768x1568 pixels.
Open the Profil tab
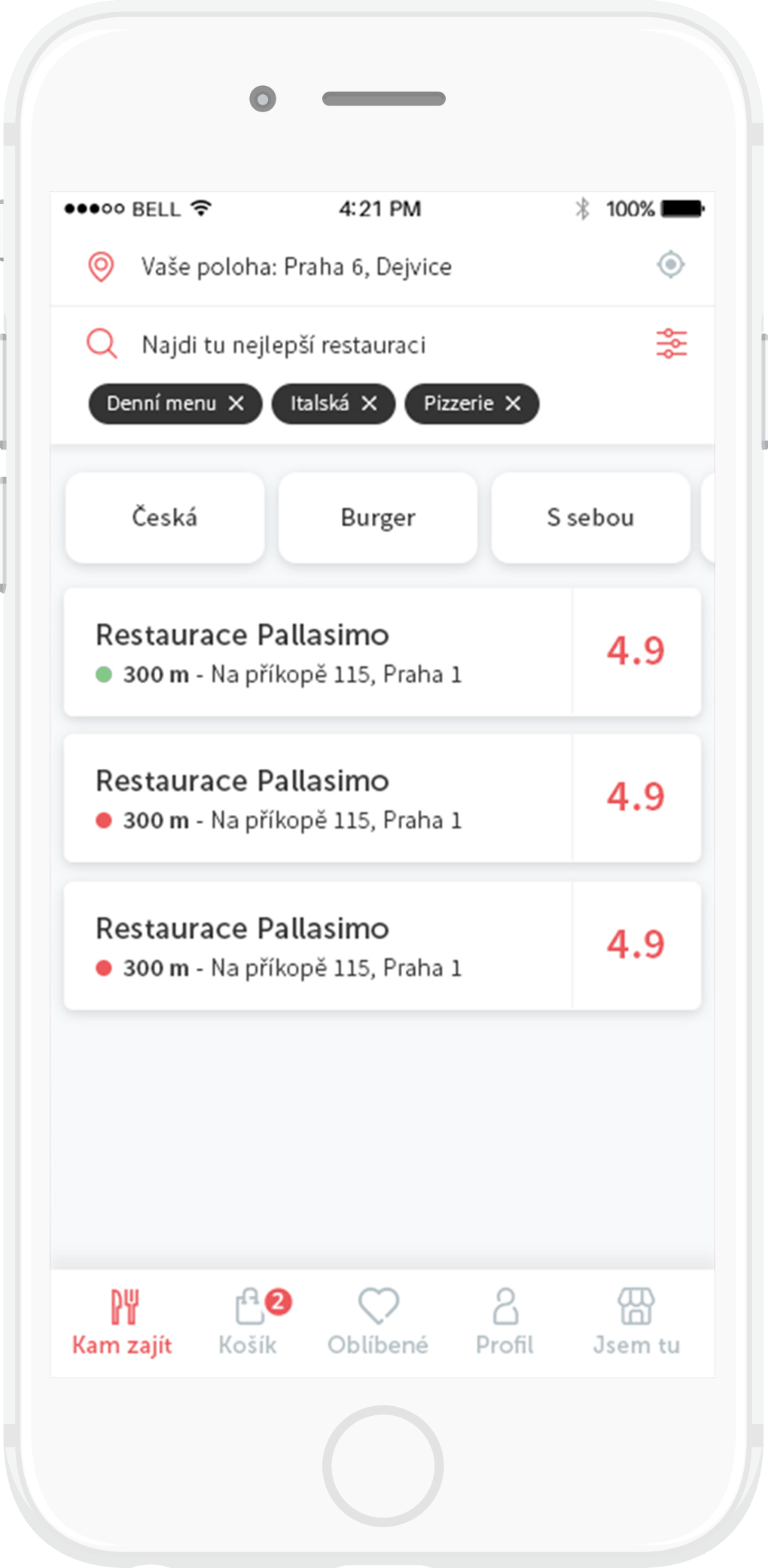pyautogui.click(x=504, y=1322)
